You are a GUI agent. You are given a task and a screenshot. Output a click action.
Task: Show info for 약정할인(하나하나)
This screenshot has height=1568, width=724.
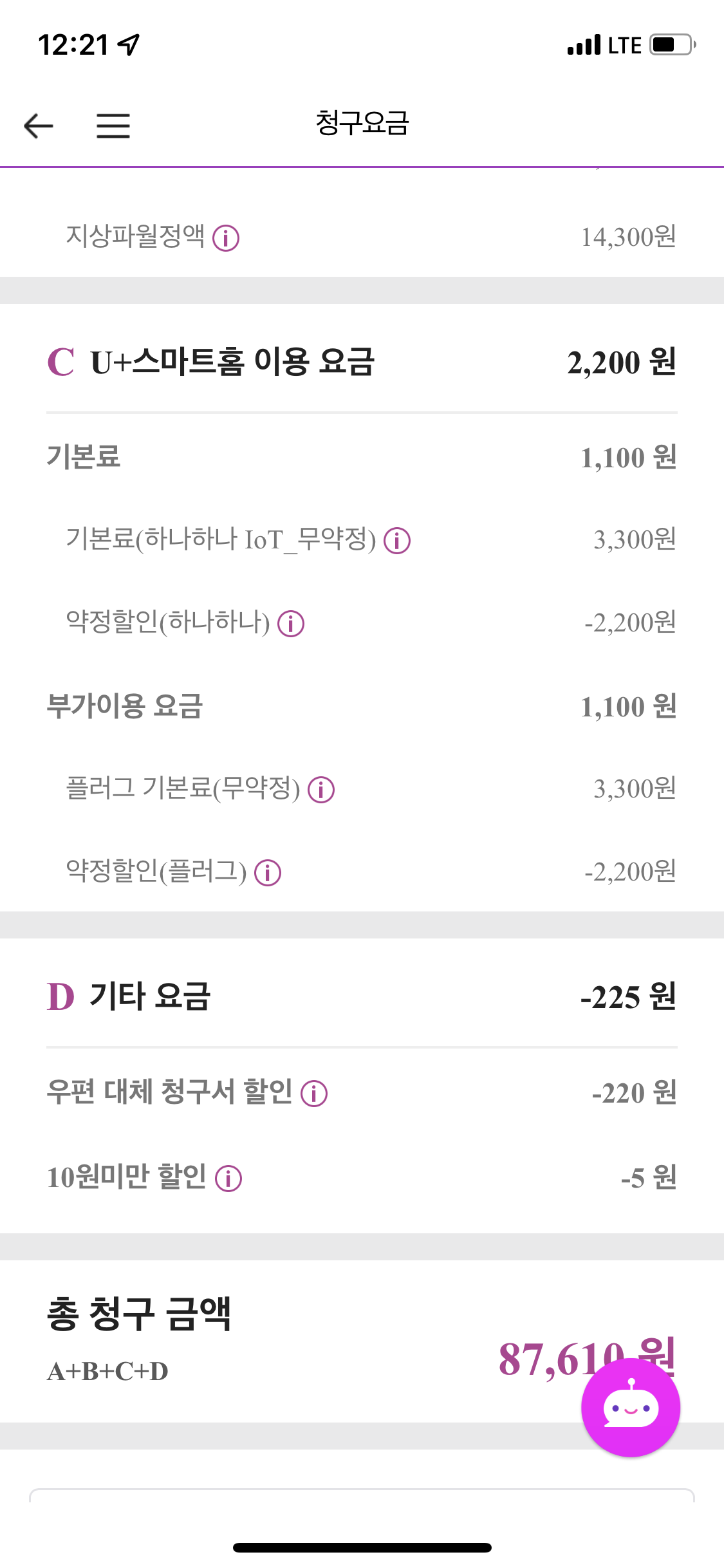click(291, 624)
